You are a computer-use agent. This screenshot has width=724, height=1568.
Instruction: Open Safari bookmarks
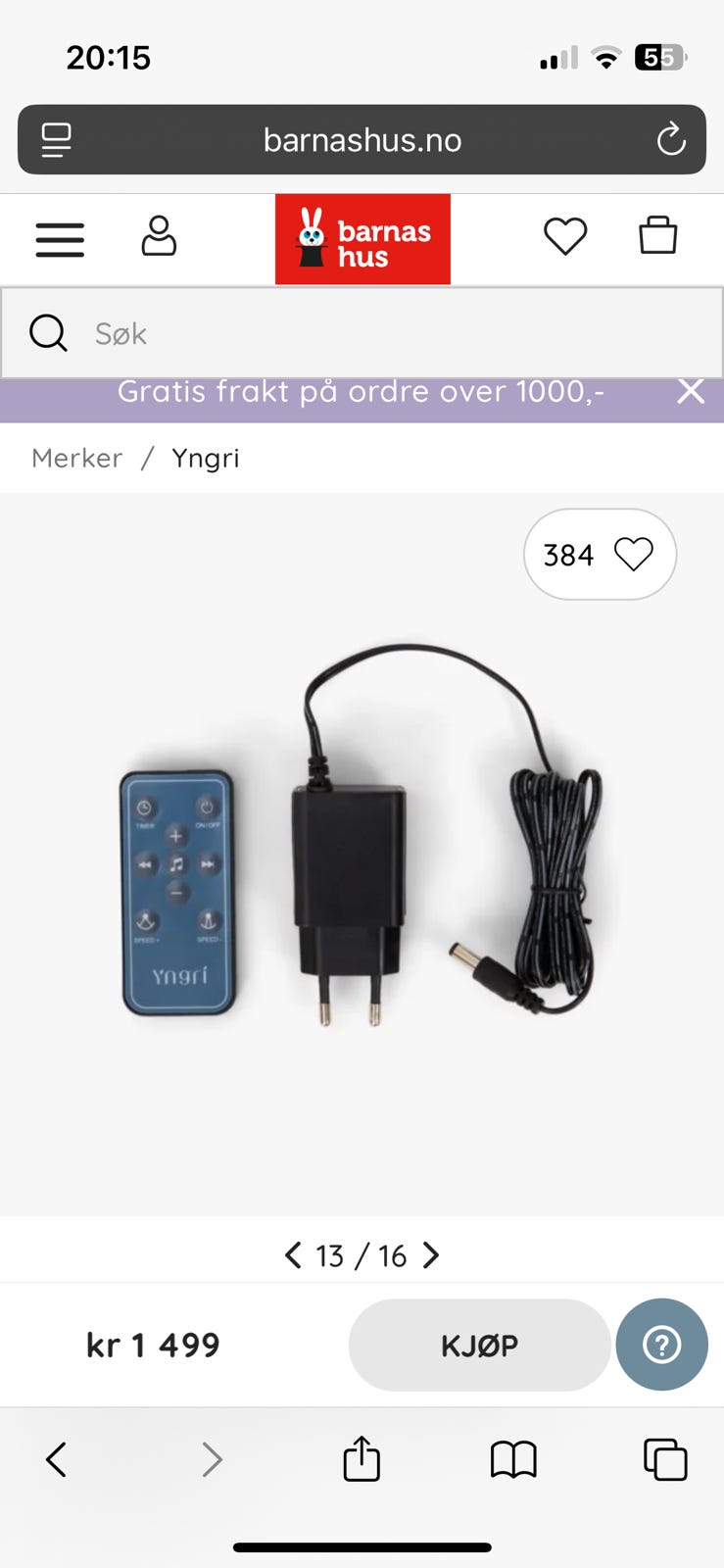click(513, 1459)
